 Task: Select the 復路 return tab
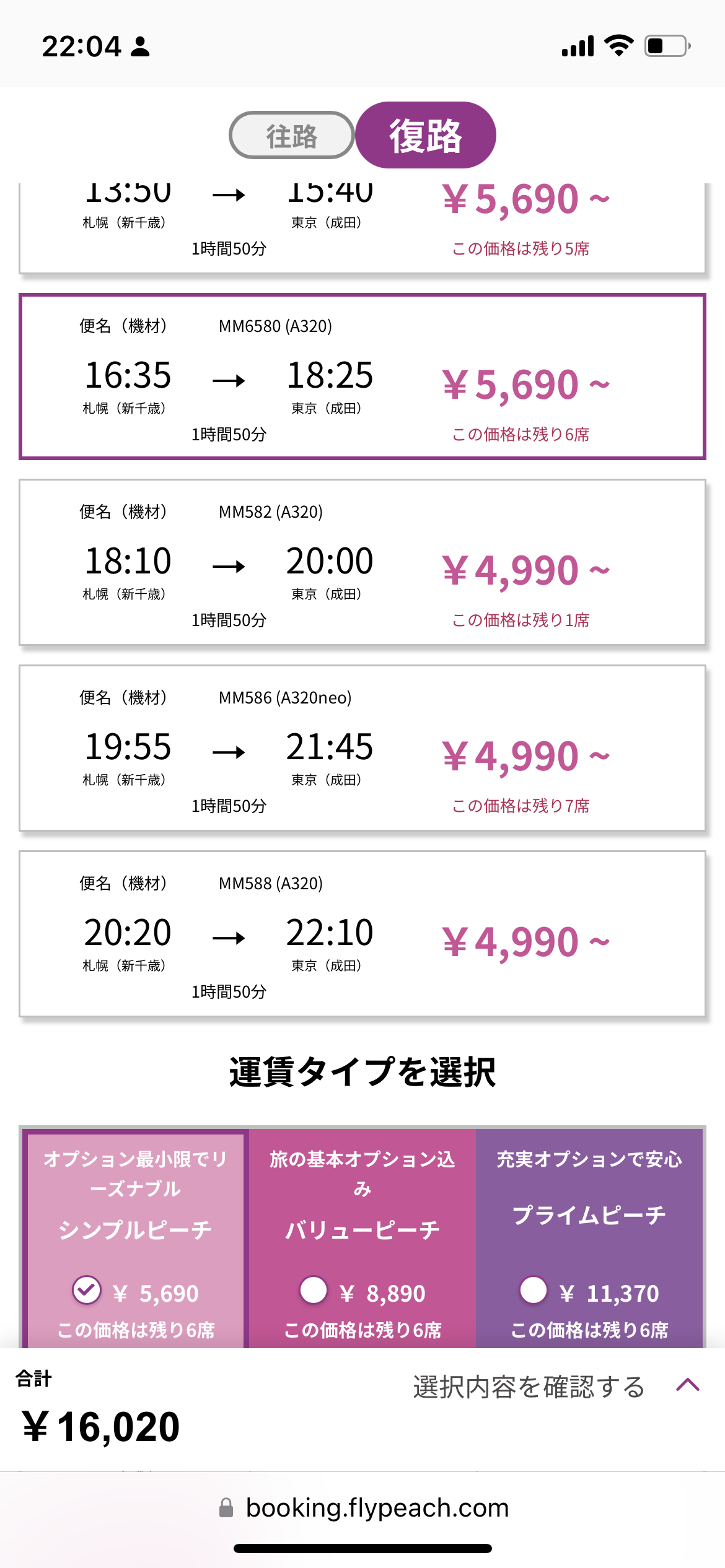tap(425, 136)
